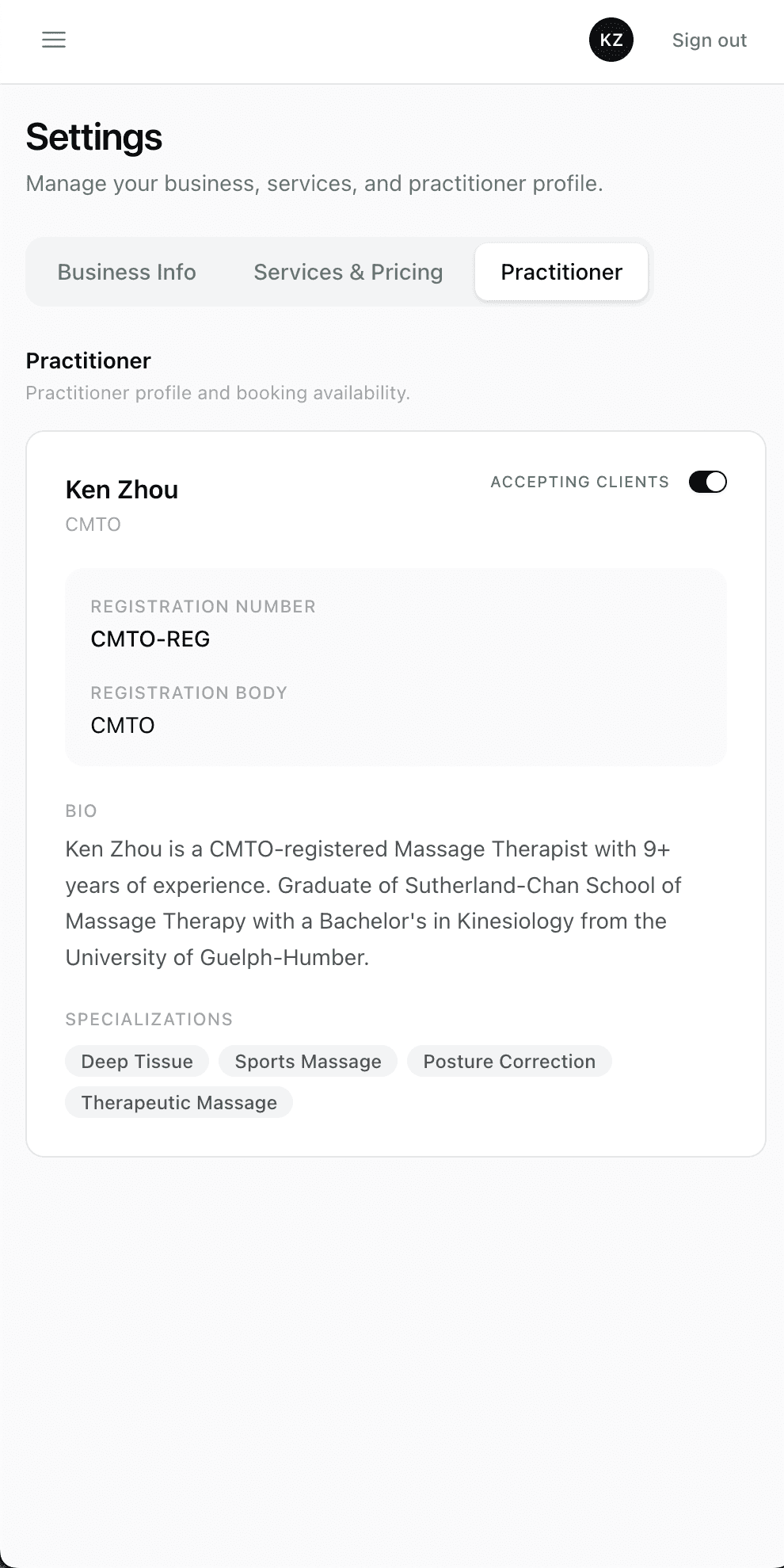
Task: Click the Therapeutic Massage specialization
Action: pos(178,1102)
